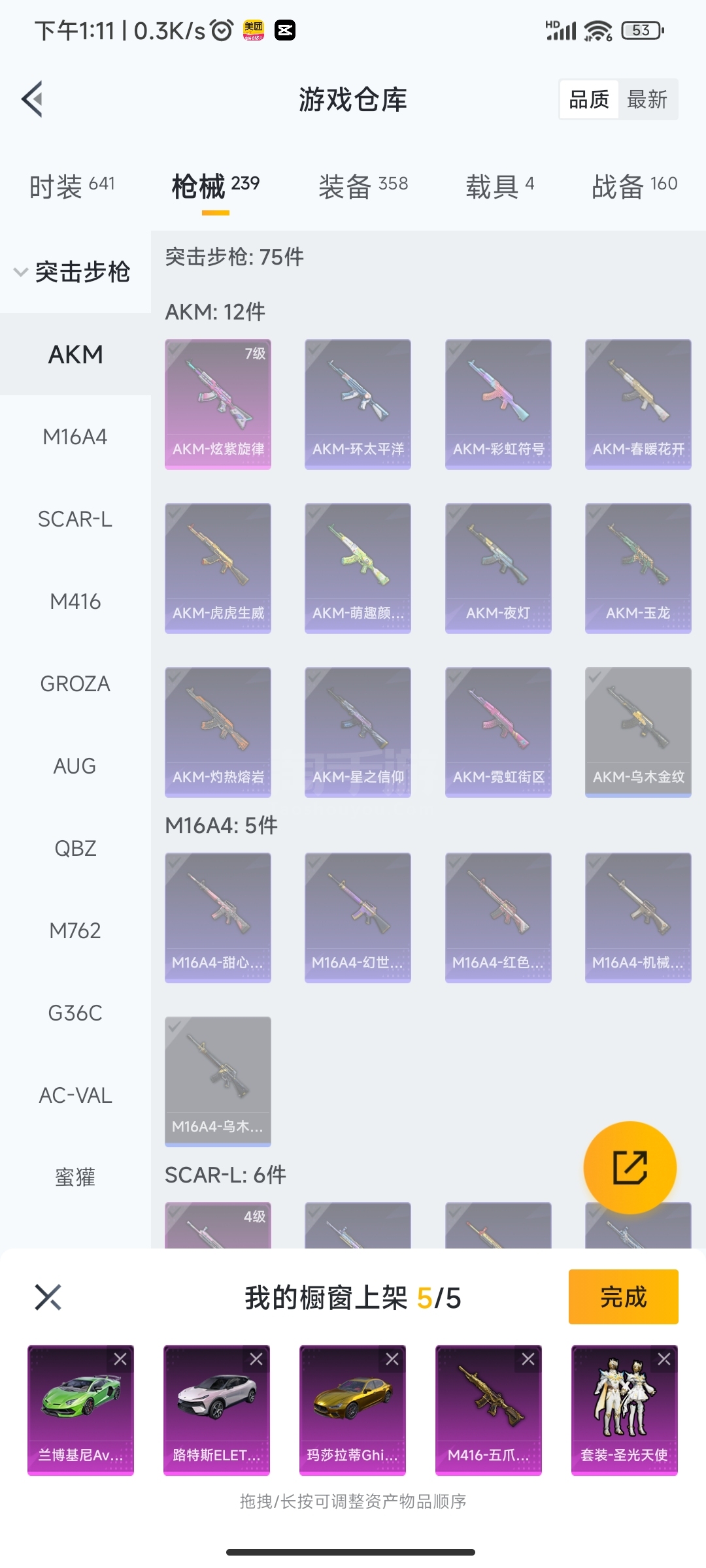
Task: Select the AKM-灼热熔岩 skin
Action: tap(218, 732)
